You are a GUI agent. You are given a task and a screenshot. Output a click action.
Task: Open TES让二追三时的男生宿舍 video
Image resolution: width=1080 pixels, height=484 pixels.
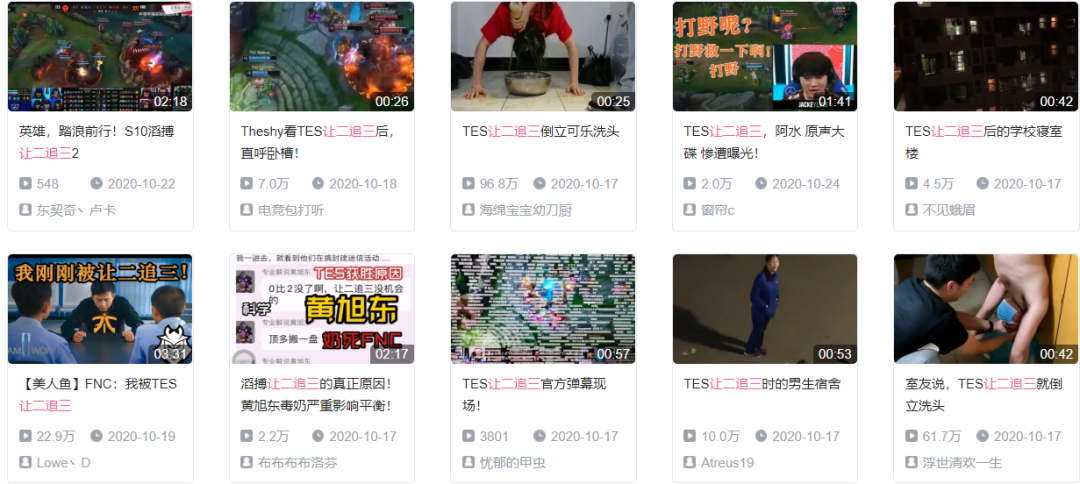point(764,308)
